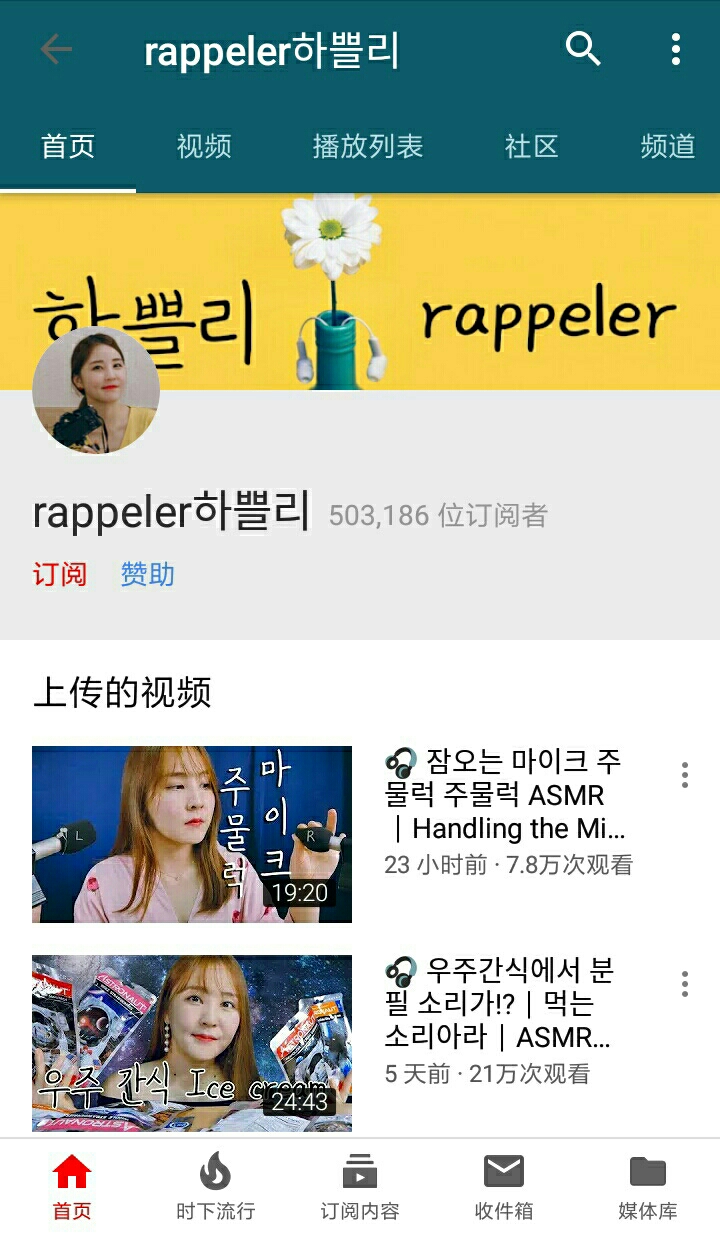Switch to the 视频 tab
Viewport: 720px width, 1233px height.
204,146
